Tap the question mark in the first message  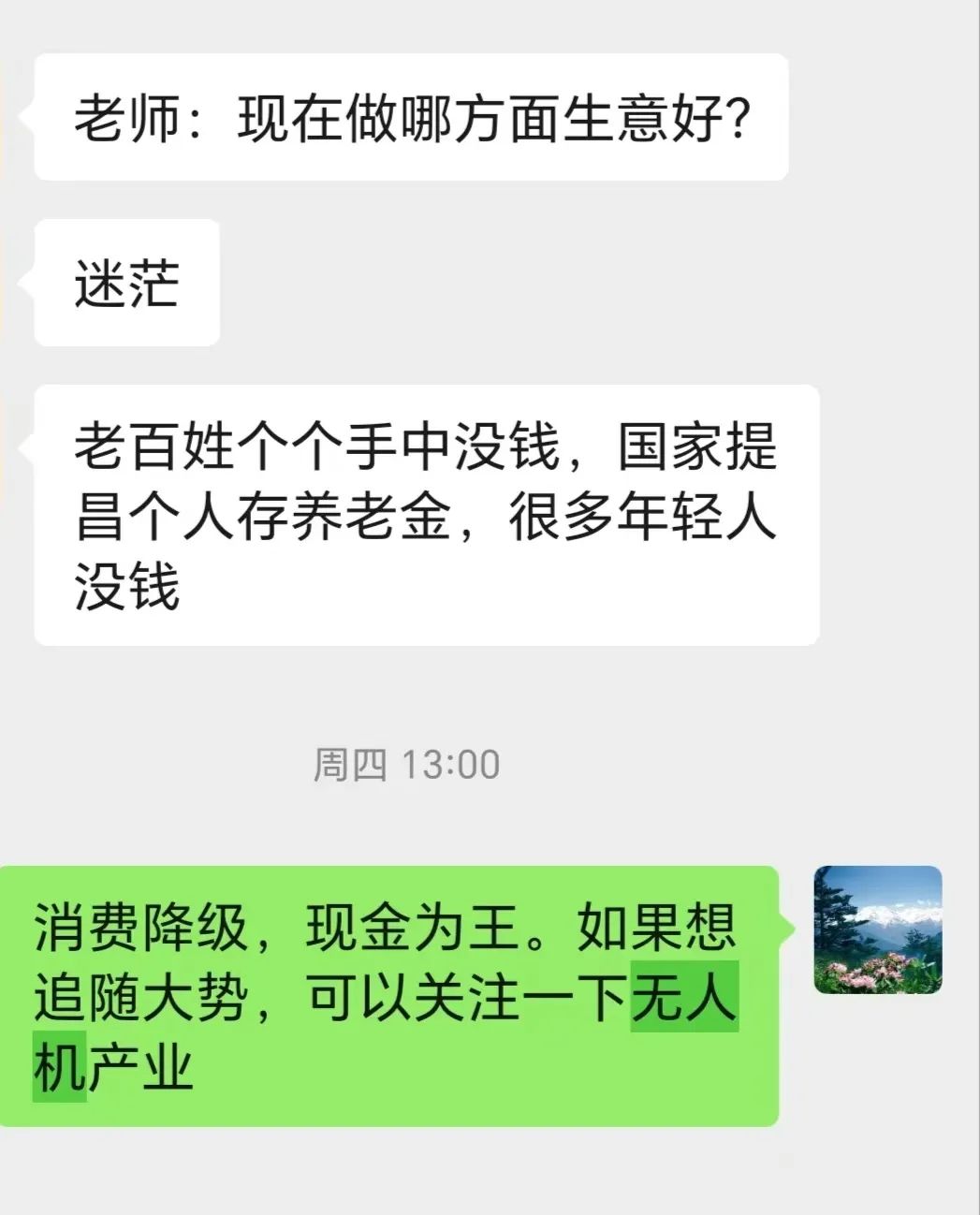tap(739, 117)
